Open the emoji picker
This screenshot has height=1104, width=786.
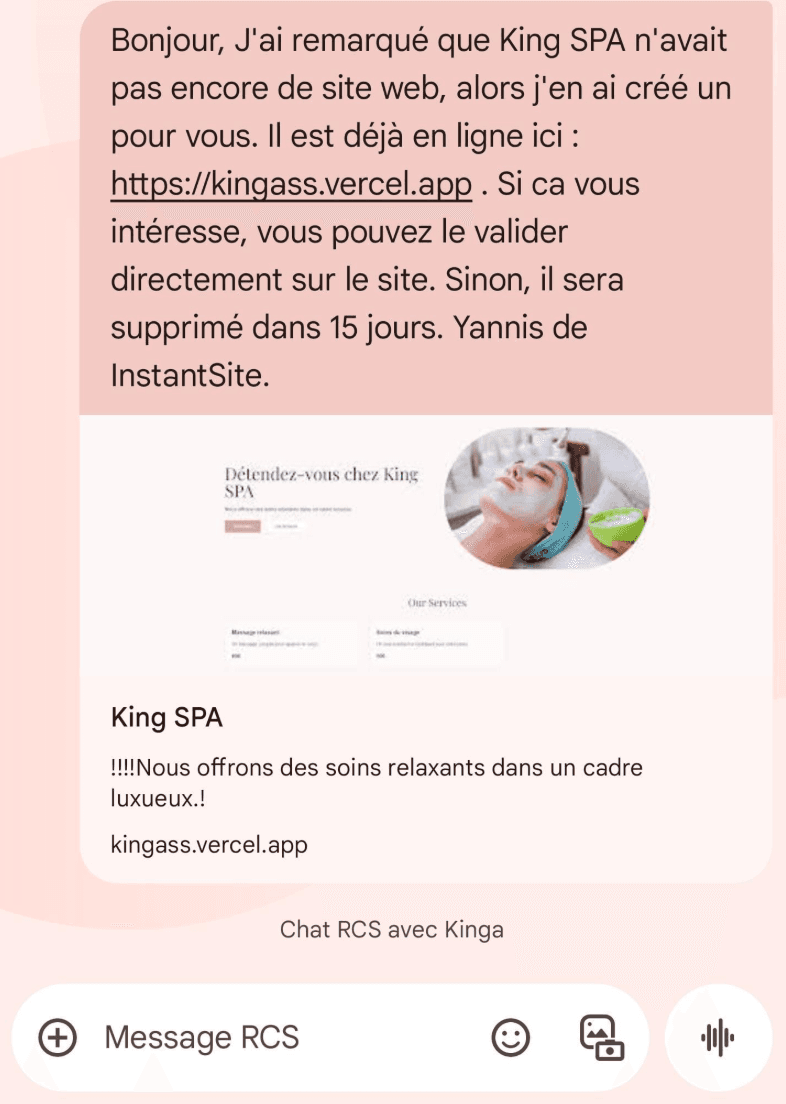point(511,1037)
